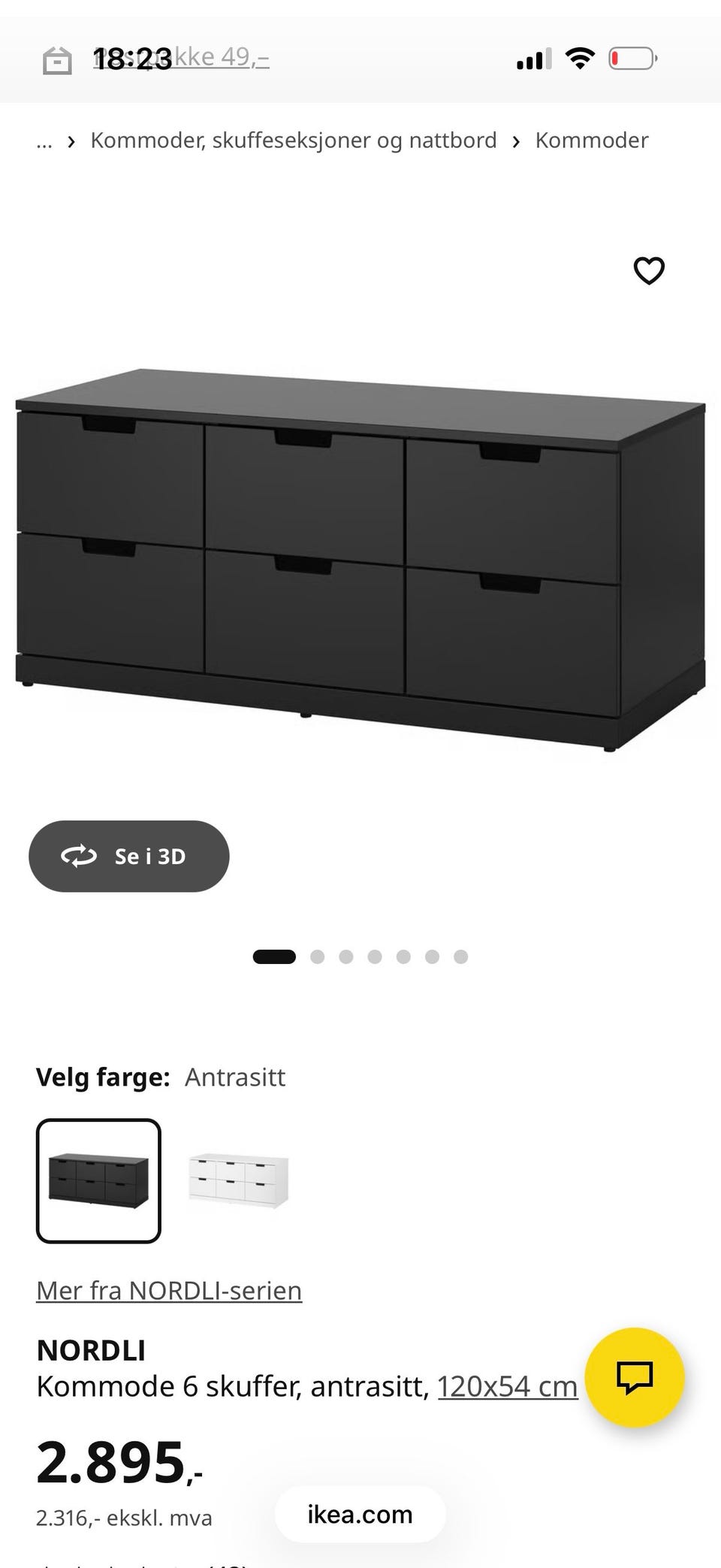Open the main dresser product image
Image resolution: width=721 pixels, height=1568 pixels.
[360, 560]
